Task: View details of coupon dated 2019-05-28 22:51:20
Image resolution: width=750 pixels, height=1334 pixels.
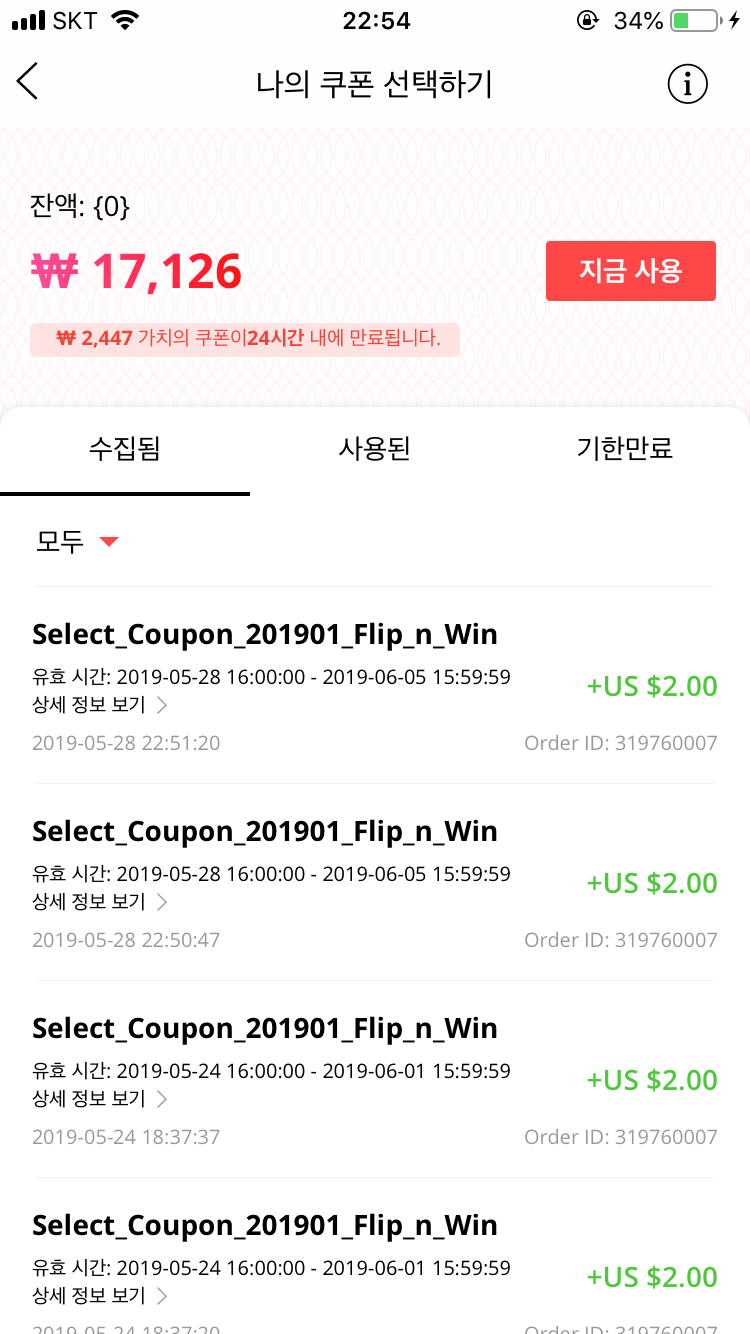Action: (x=99, y=705)
